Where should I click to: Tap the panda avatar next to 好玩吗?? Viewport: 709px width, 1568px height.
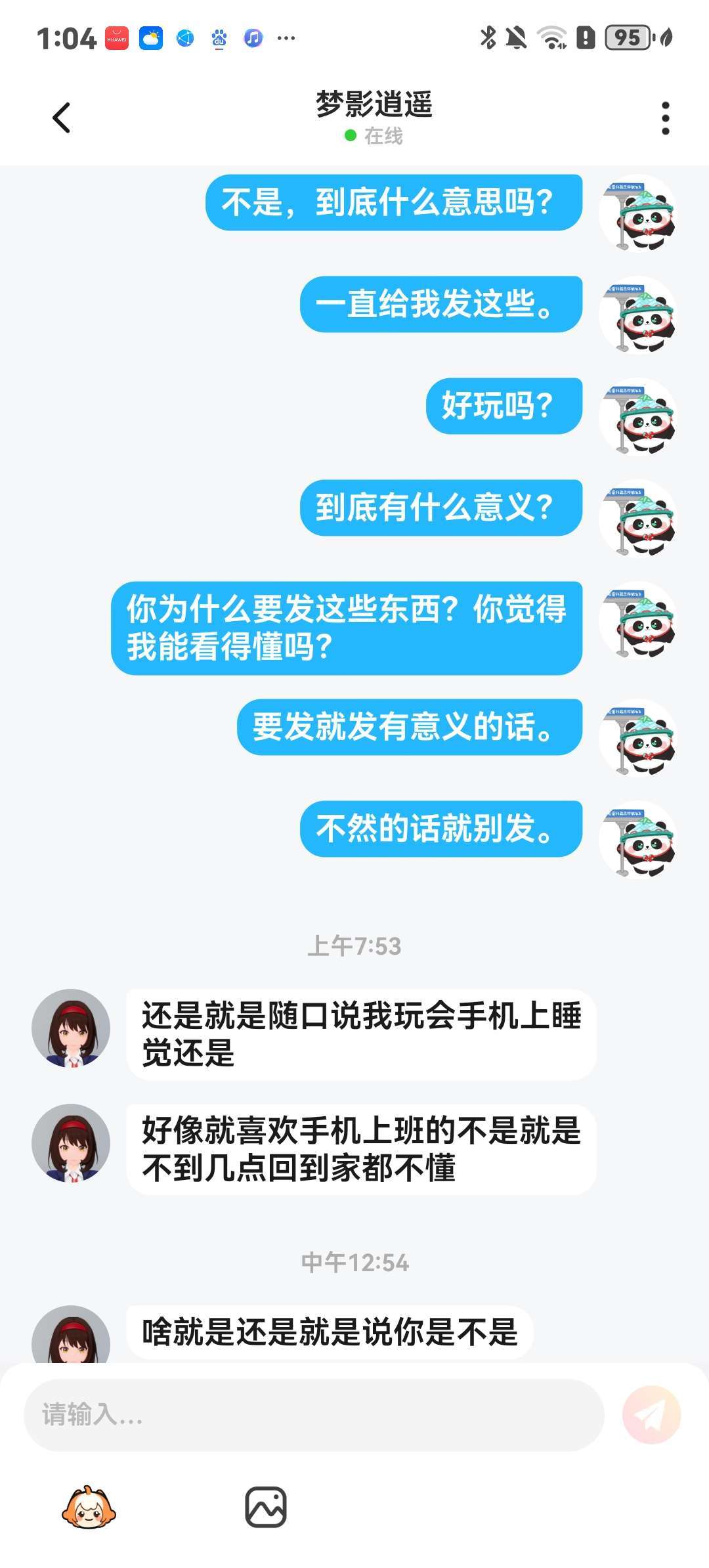point(637,417)
